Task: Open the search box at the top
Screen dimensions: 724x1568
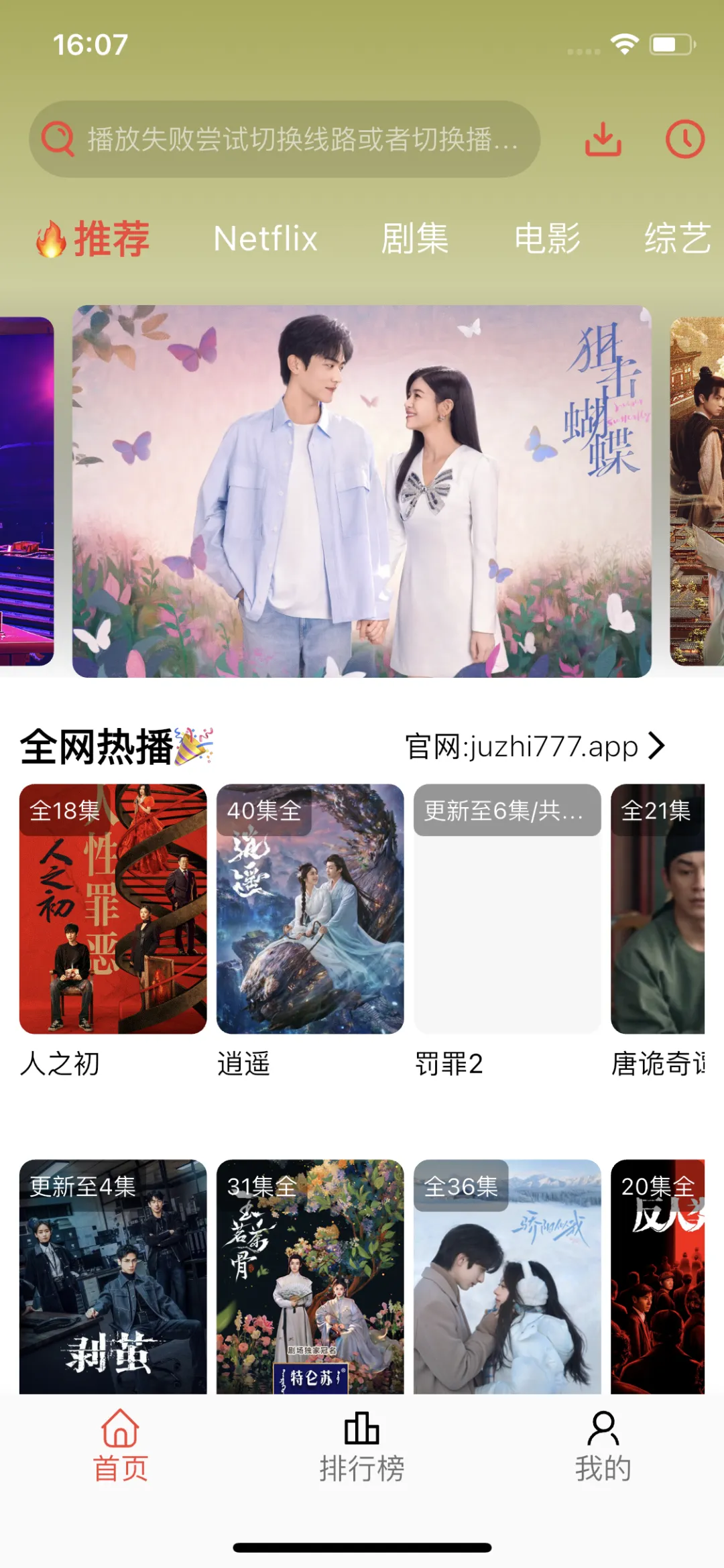Action: tap(285, 139)
